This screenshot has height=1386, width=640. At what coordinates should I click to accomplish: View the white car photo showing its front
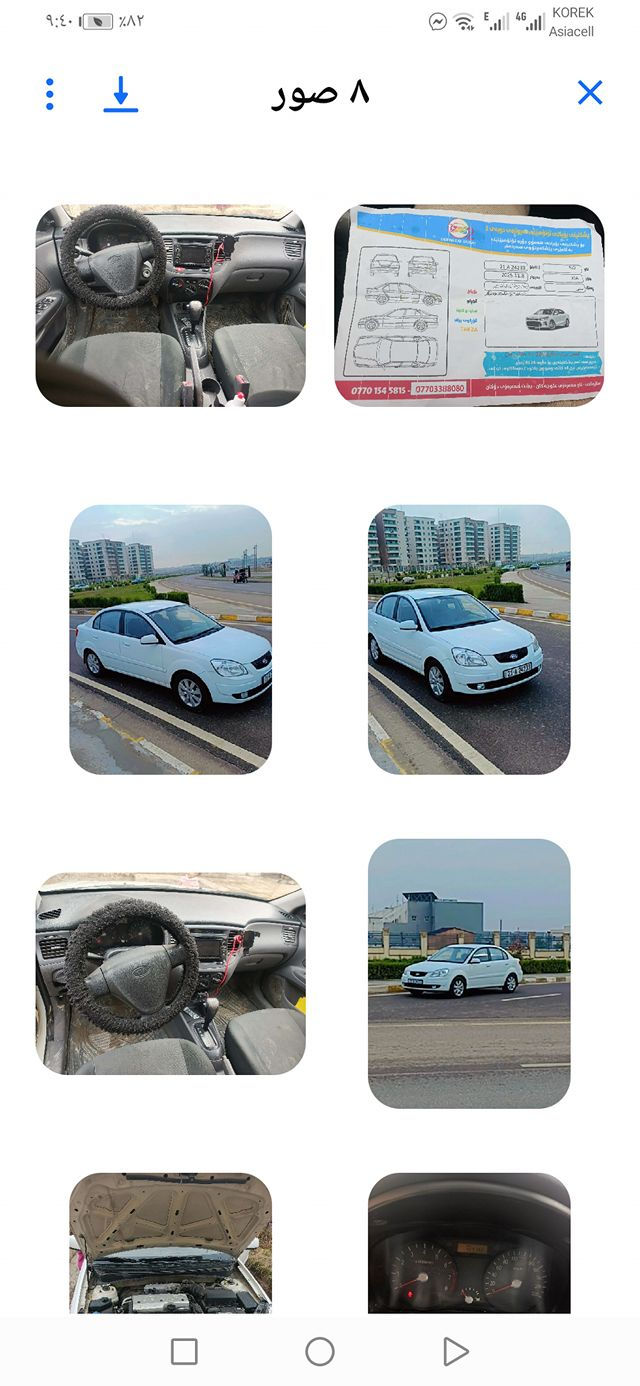tap(469, 639)
